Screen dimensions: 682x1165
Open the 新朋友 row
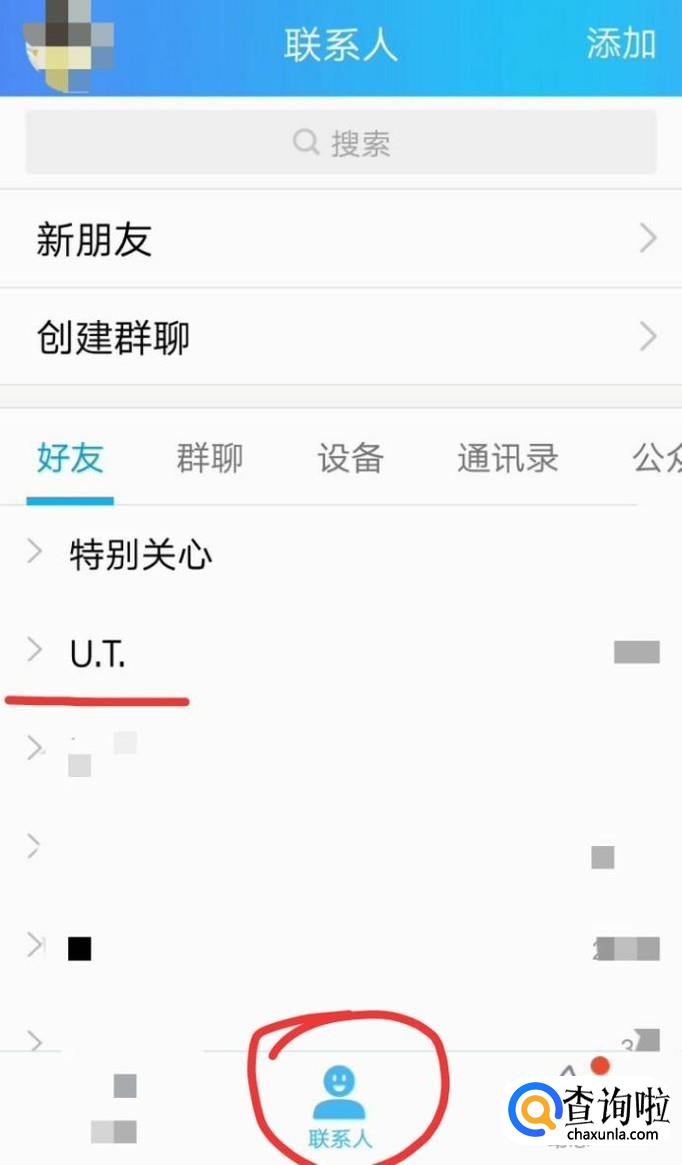340,239
